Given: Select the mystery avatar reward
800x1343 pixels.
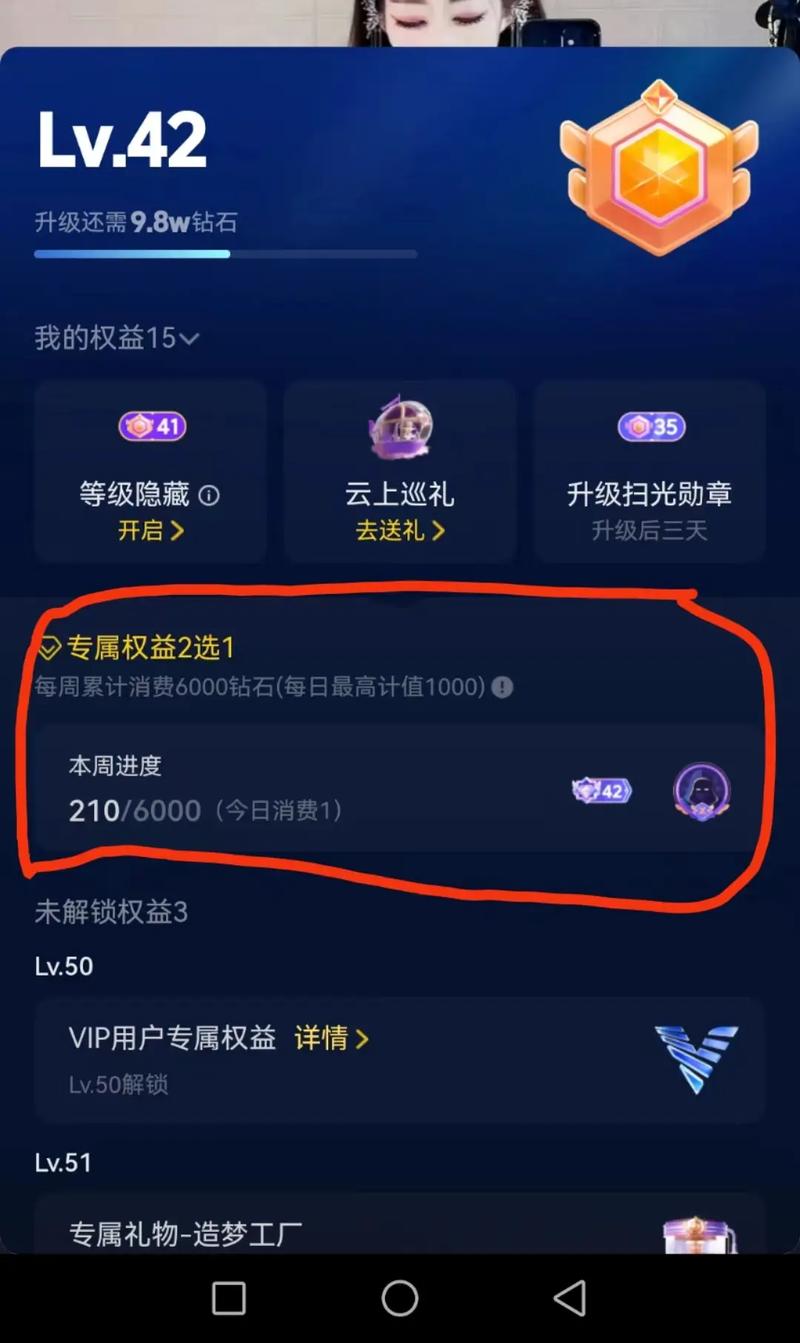Looking at the screenshot, I should (701, 792).
